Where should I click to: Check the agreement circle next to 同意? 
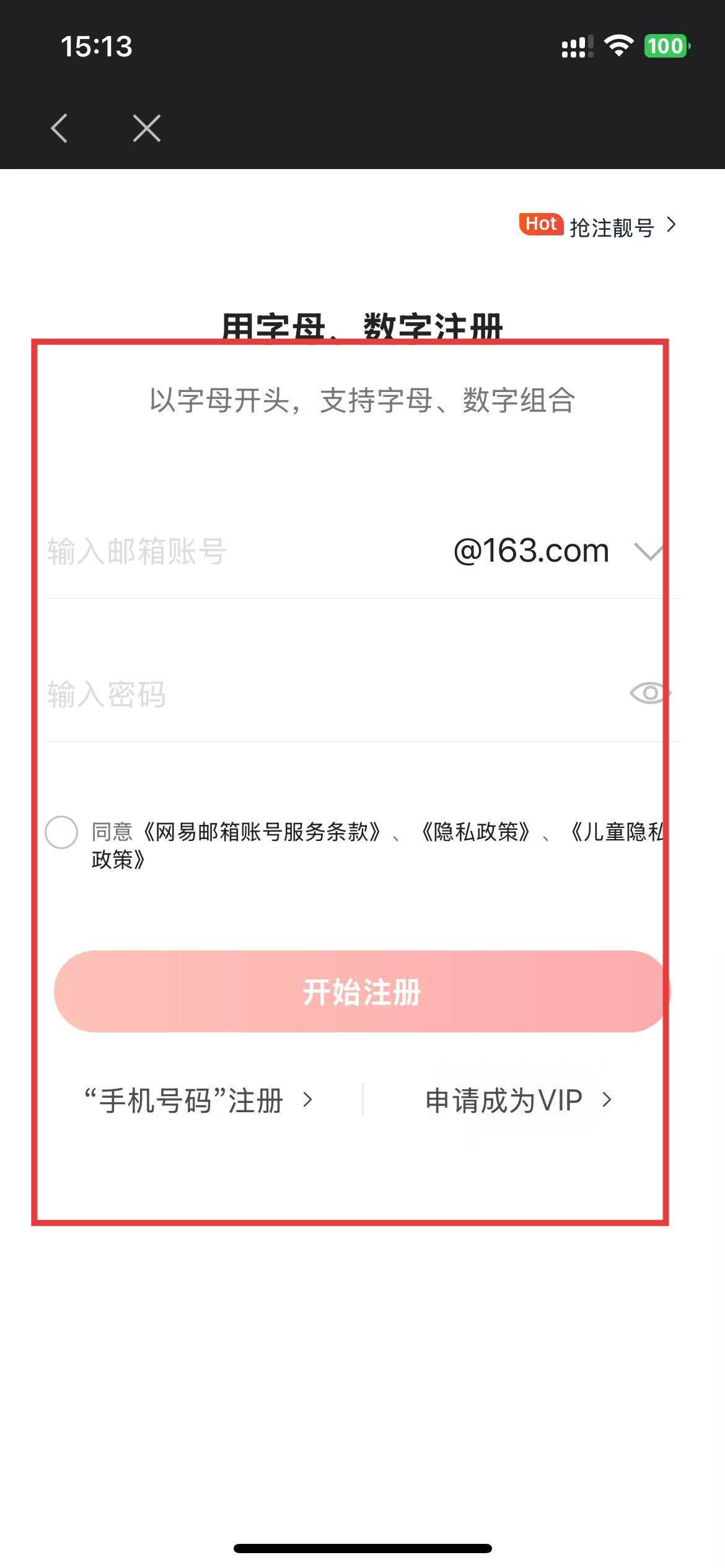pyautogui.click(x=61, y=832)
